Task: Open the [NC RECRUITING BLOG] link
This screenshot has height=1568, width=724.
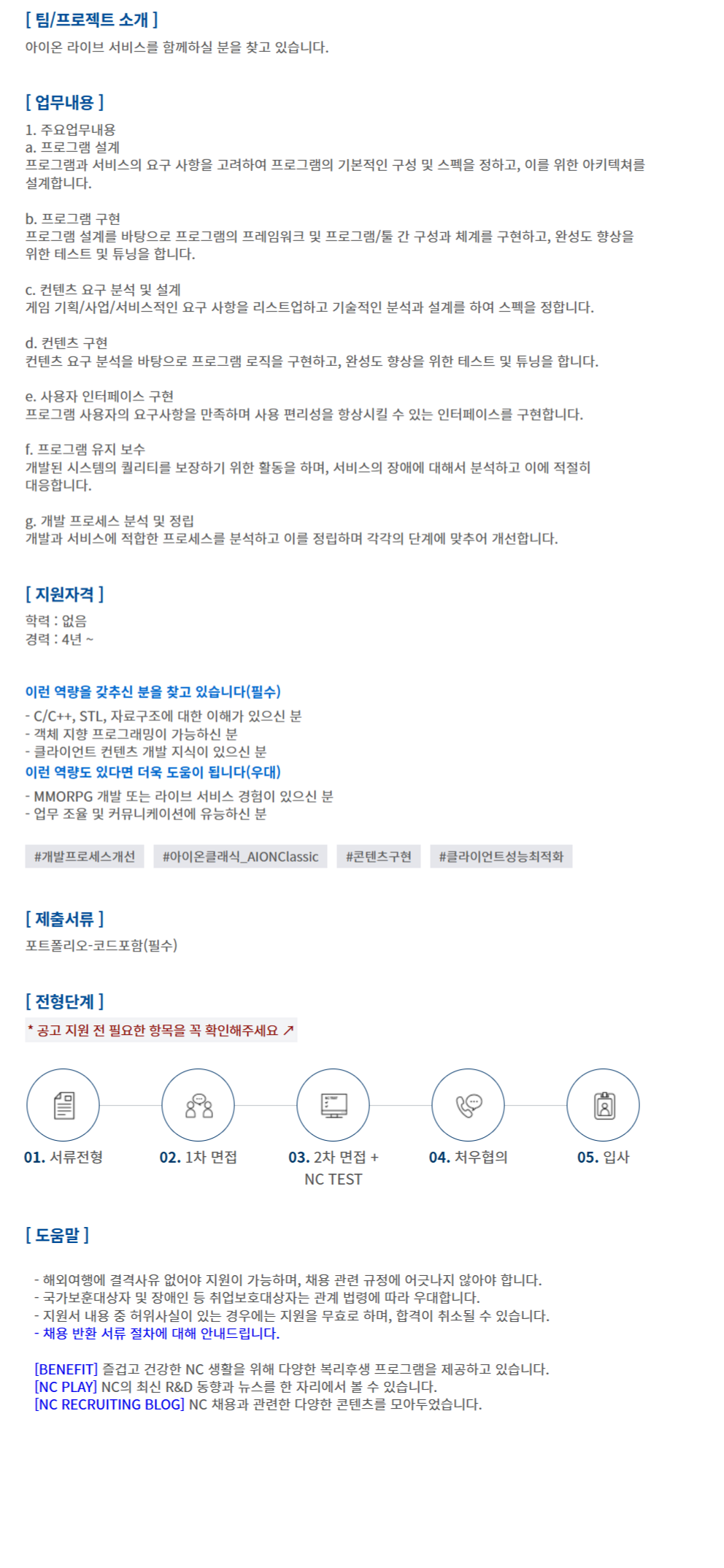Action: [x=109, y=1404]
